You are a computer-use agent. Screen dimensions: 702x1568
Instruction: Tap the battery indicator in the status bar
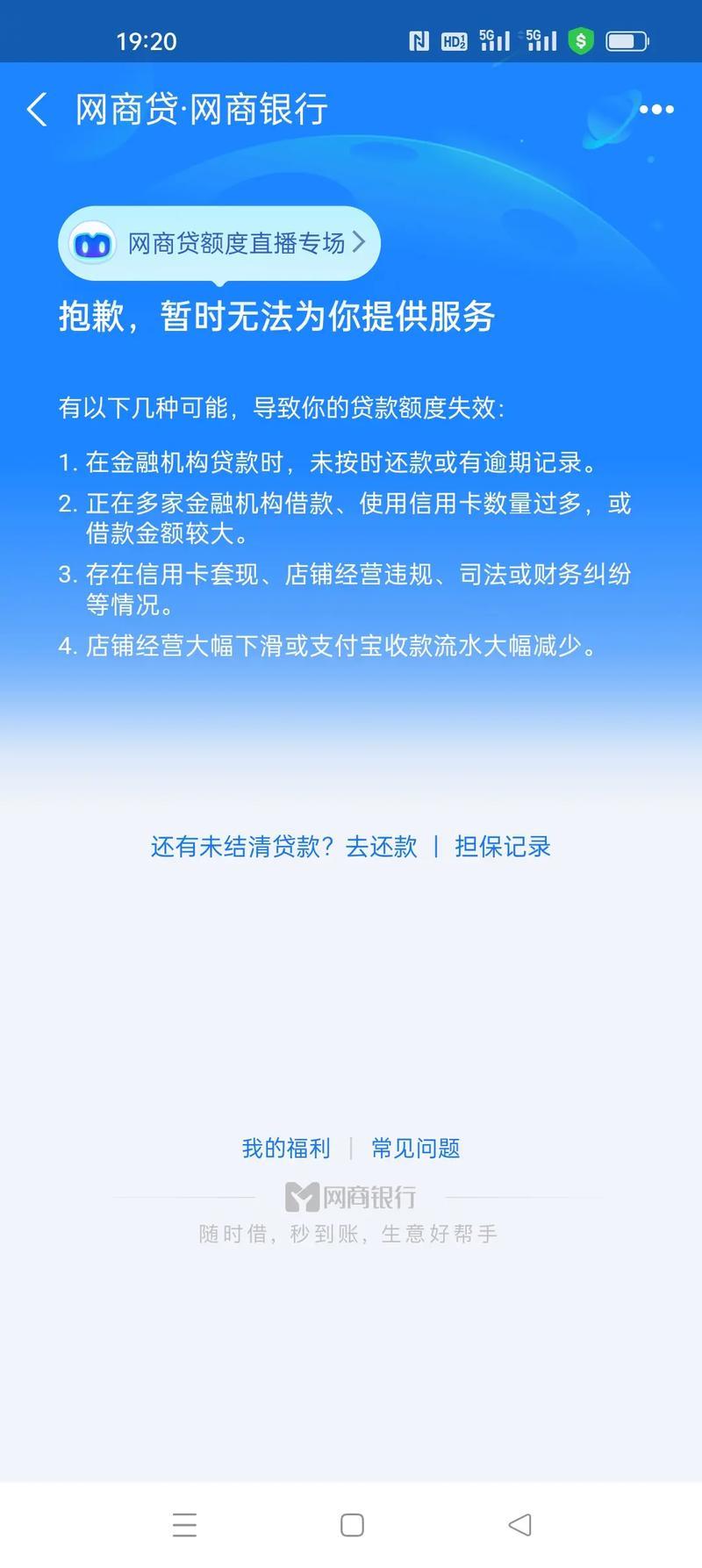pos(627,39)
